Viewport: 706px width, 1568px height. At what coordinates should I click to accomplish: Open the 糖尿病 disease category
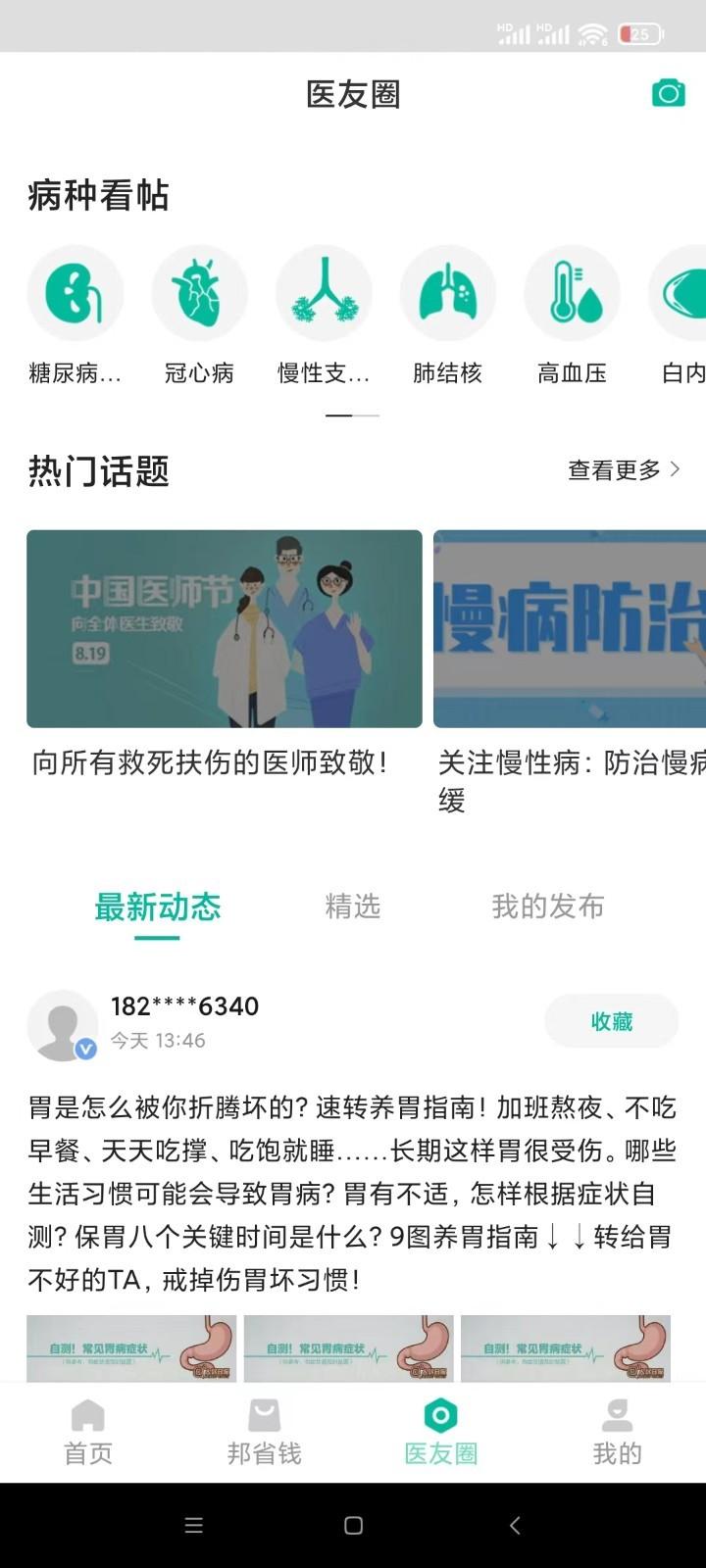click(x=76, y=294)
